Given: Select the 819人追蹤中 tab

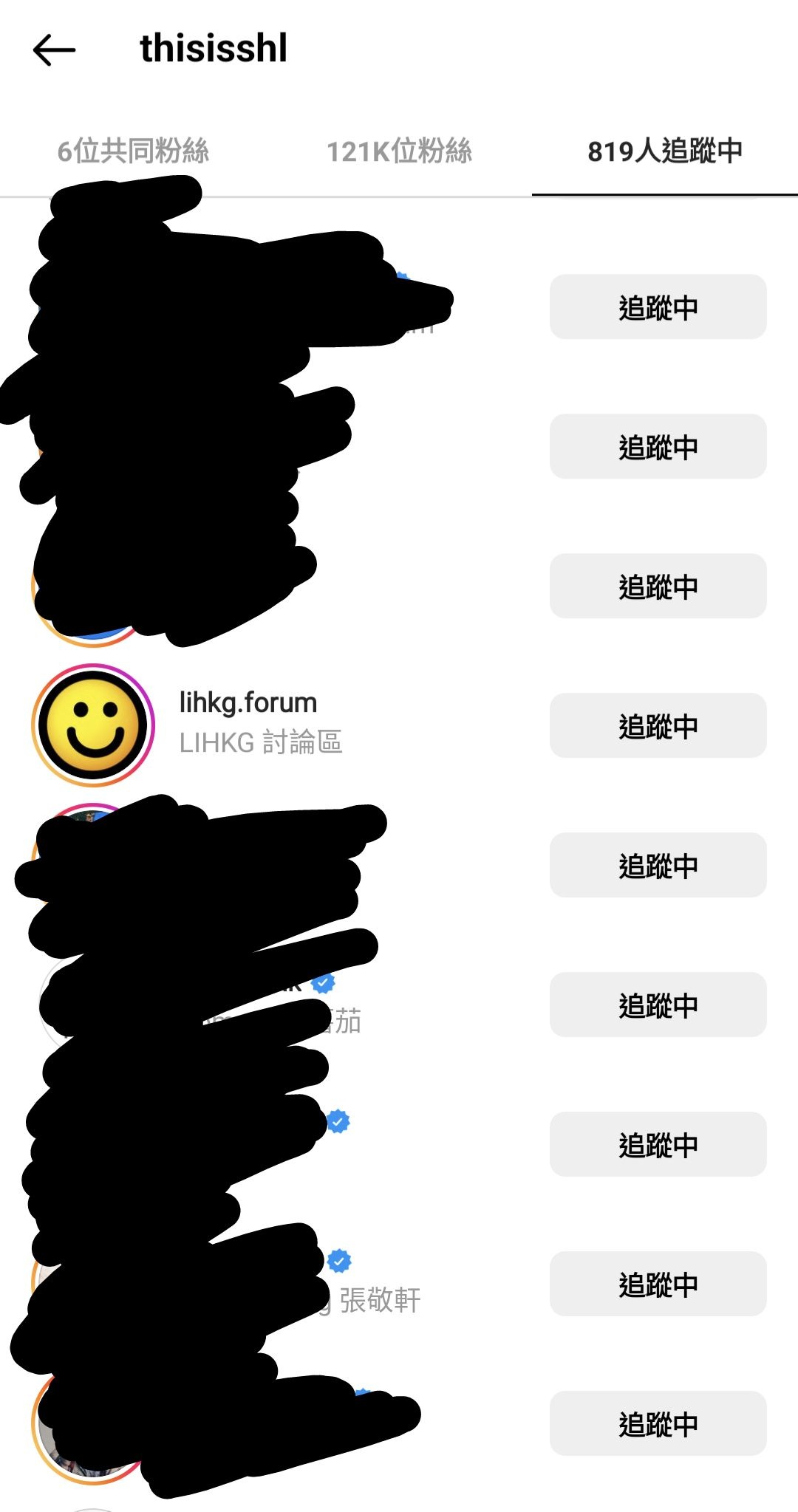Looking at the screenshot, I should click(664, 151).
